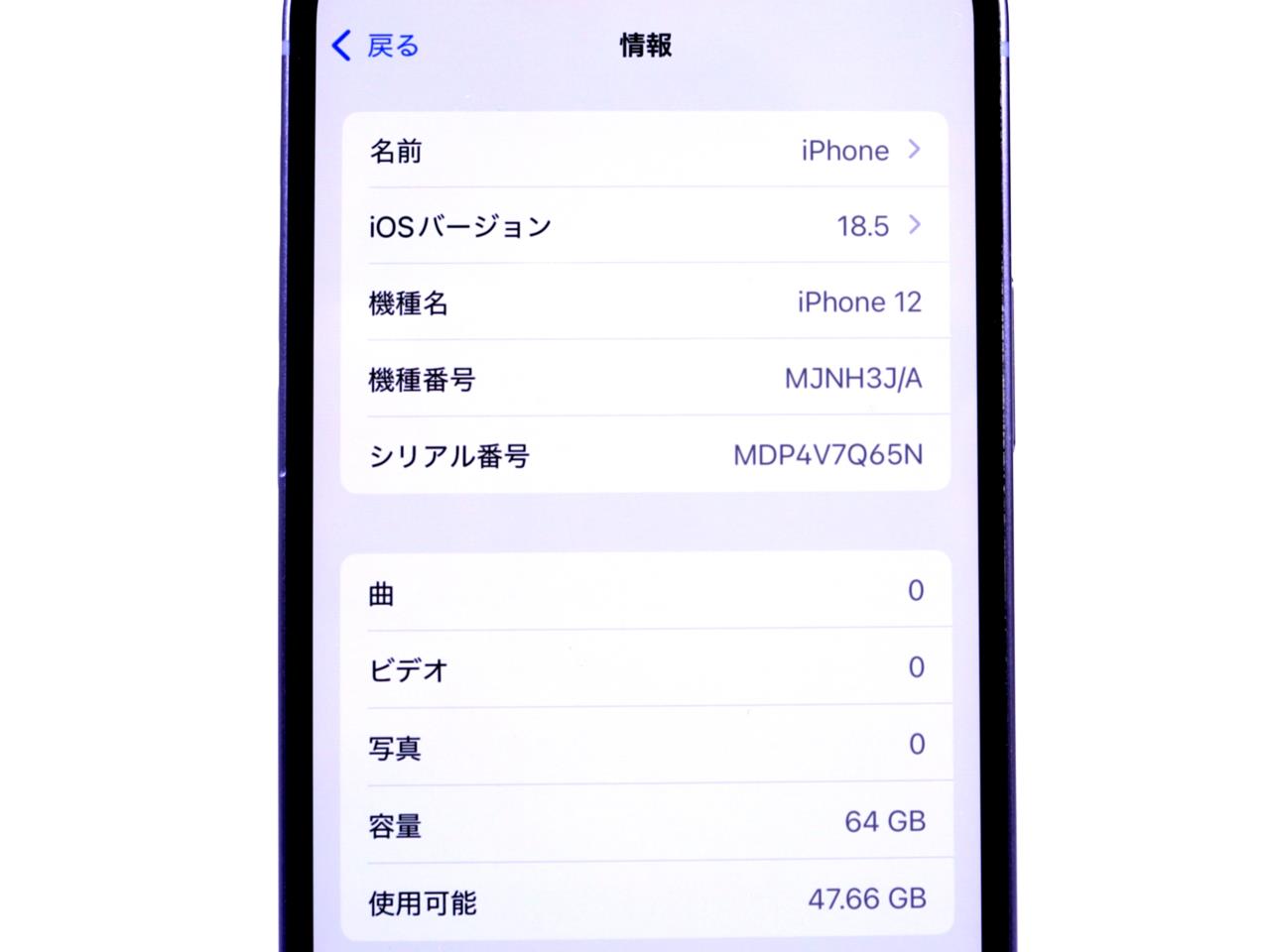Screen dimensions: 1270x952
Task: Go back using the 戻る button
Action: click(376, 46)
